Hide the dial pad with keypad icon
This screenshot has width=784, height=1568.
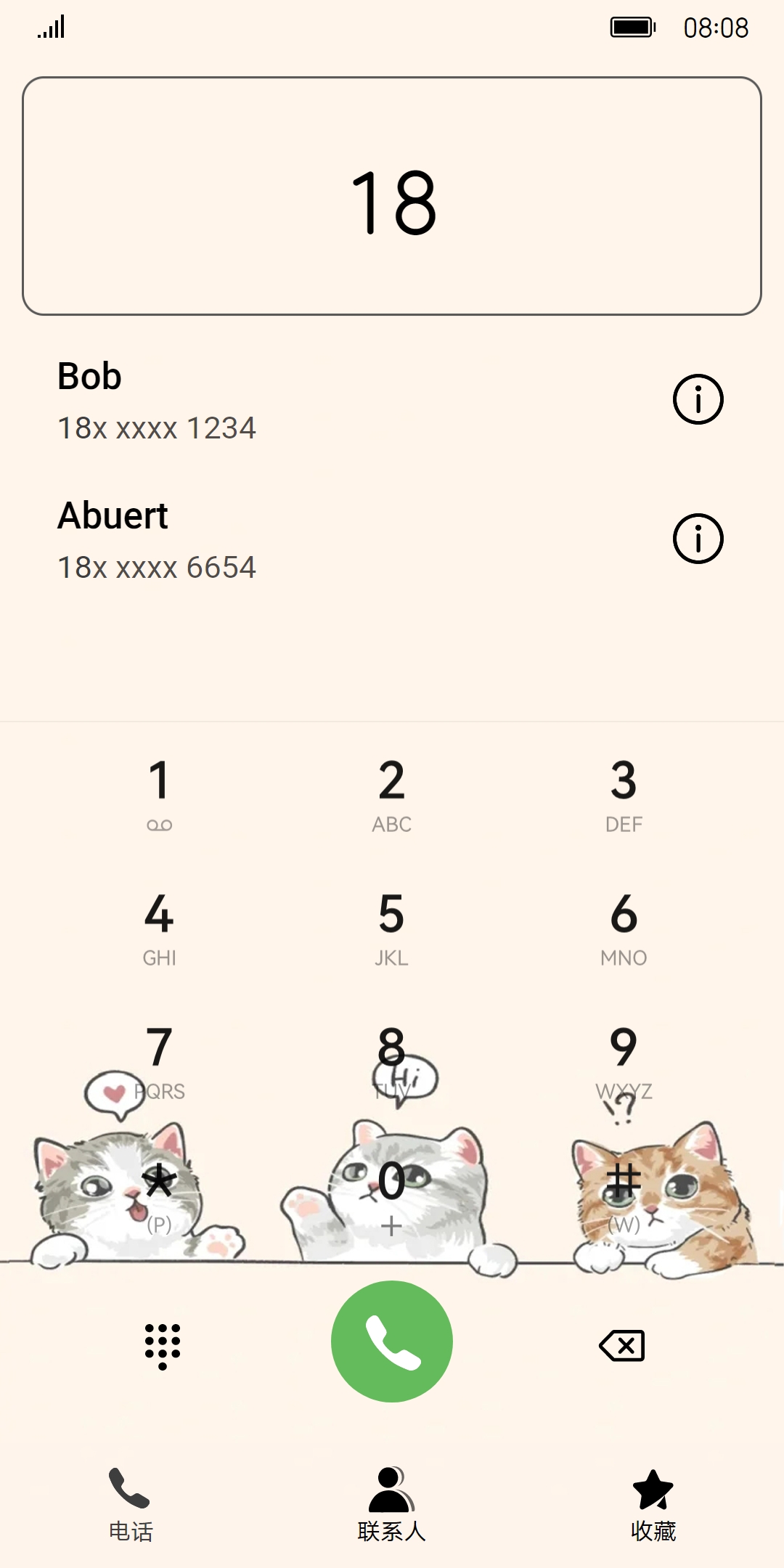[163, 1345]
